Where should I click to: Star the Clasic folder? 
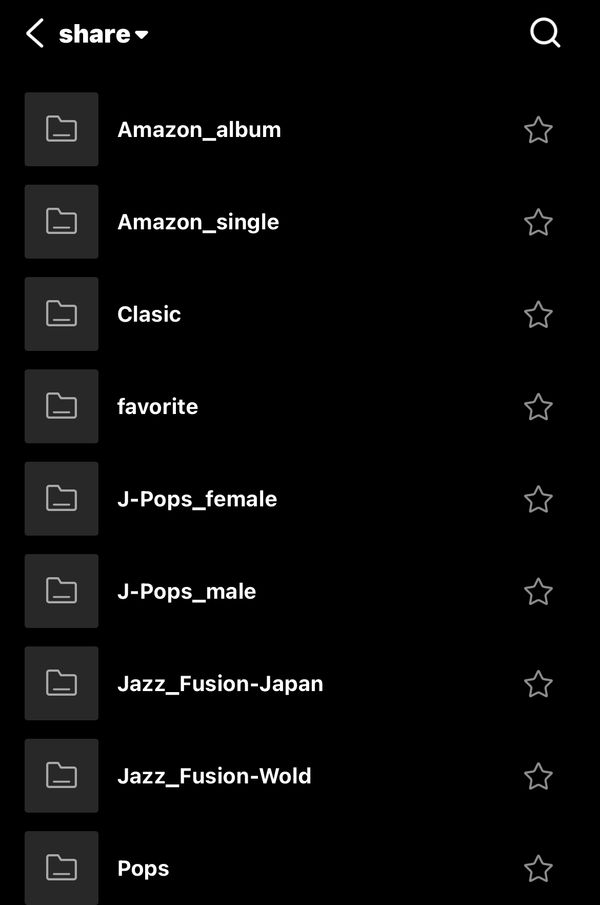538,315
